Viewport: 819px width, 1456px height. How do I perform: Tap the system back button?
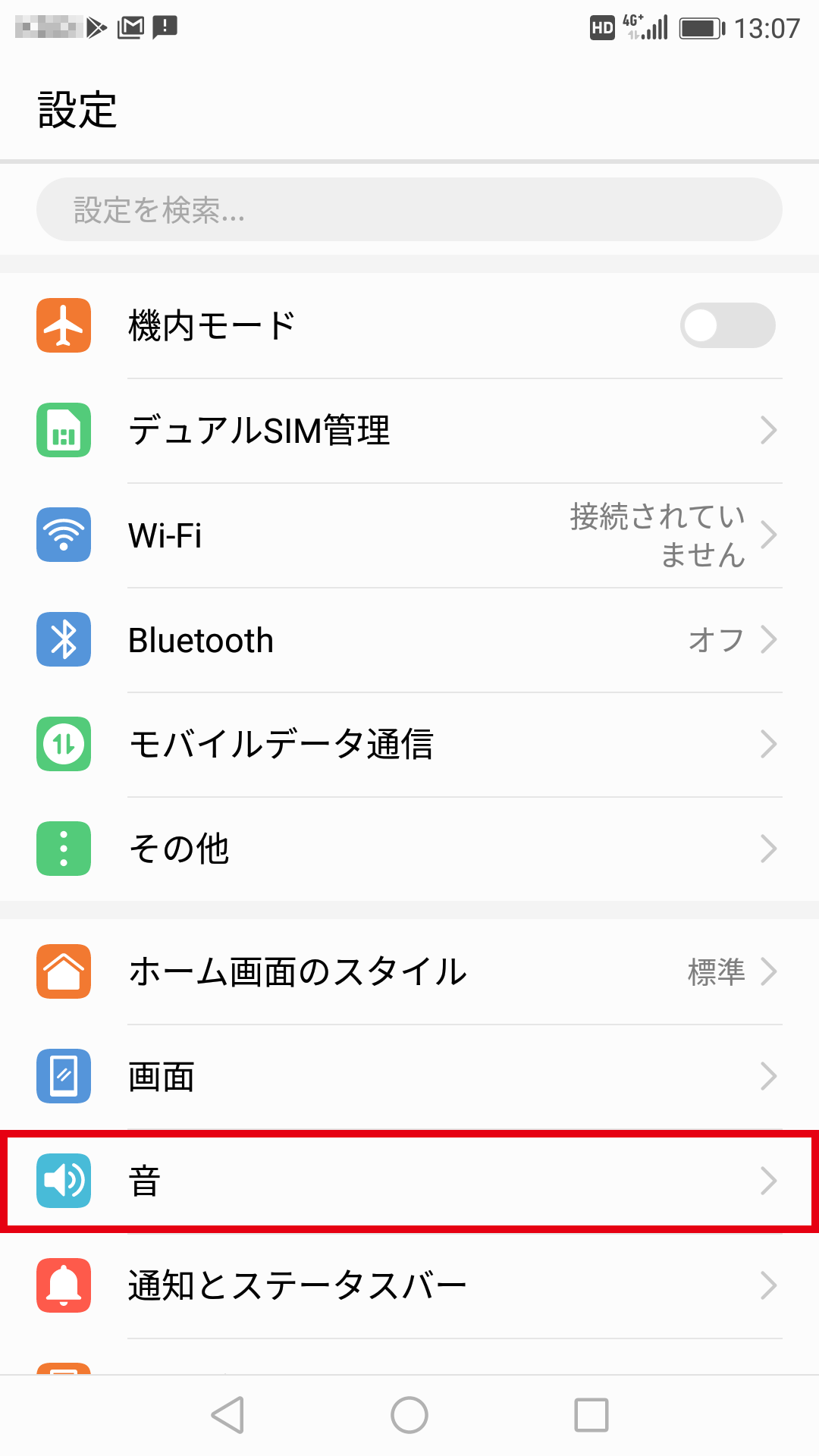227,1415
